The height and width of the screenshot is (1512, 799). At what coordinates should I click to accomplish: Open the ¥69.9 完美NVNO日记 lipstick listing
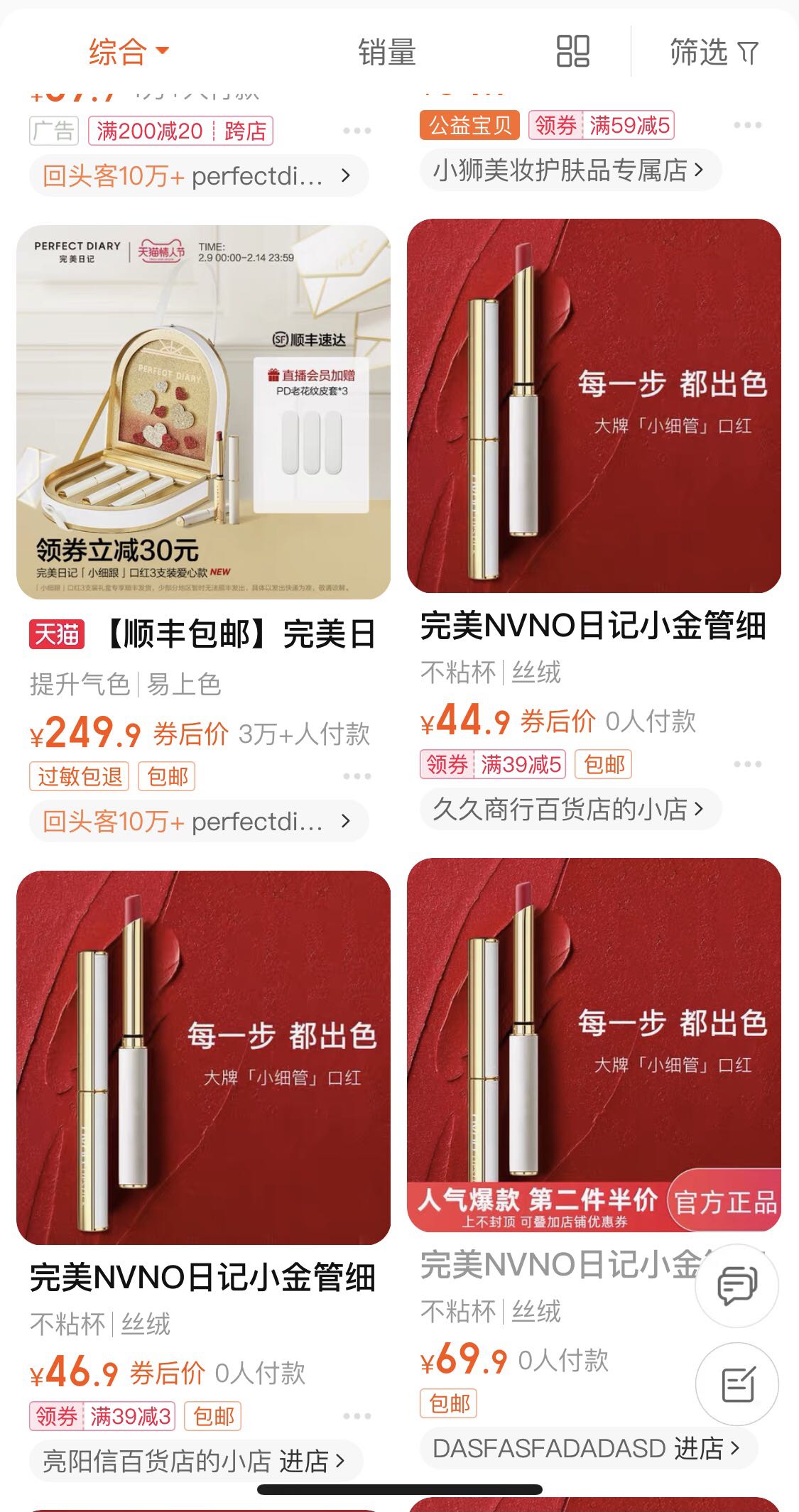(x=594, y=1045)
